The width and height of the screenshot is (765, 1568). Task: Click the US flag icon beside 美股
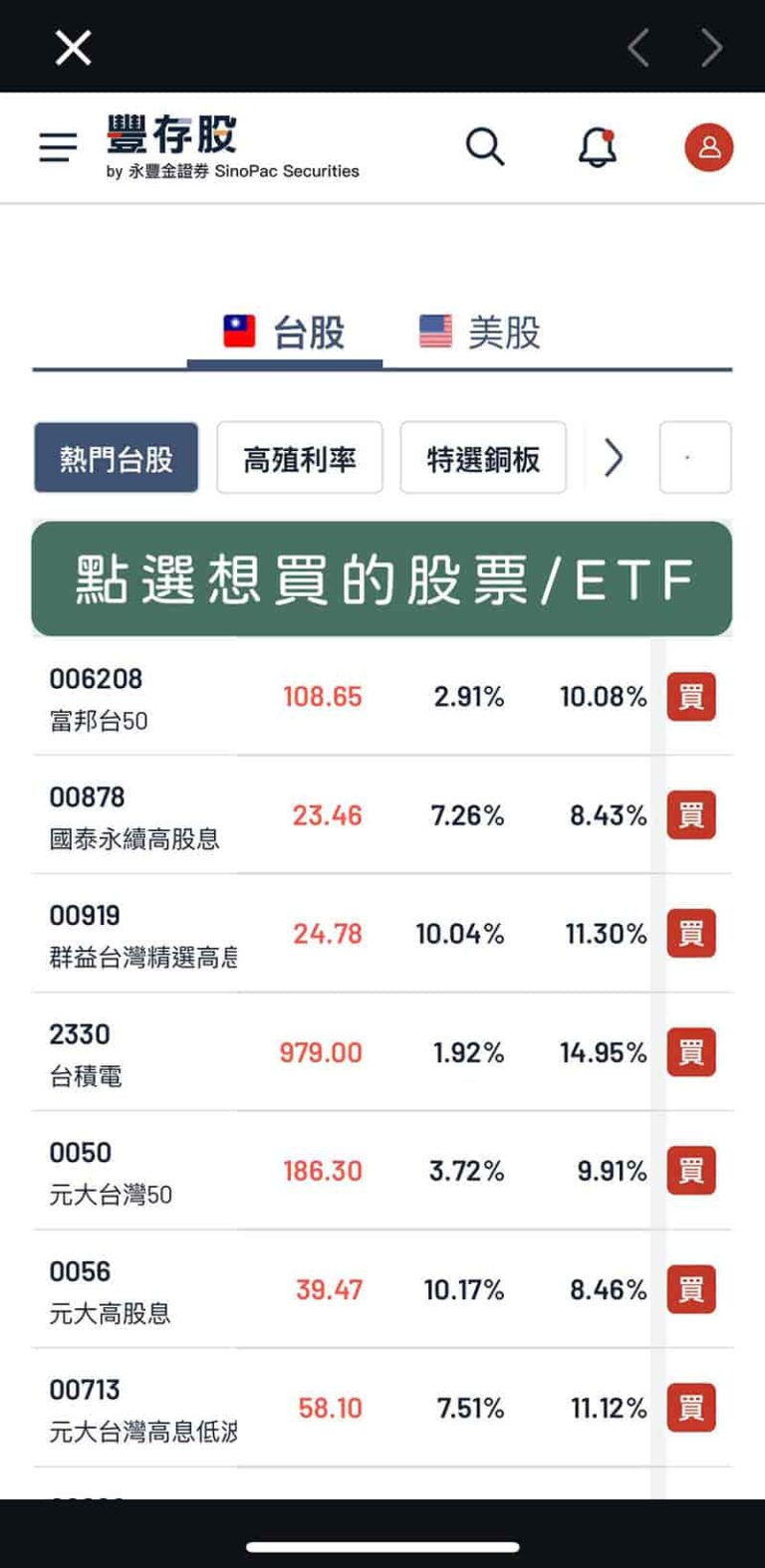tap(429, 331)
